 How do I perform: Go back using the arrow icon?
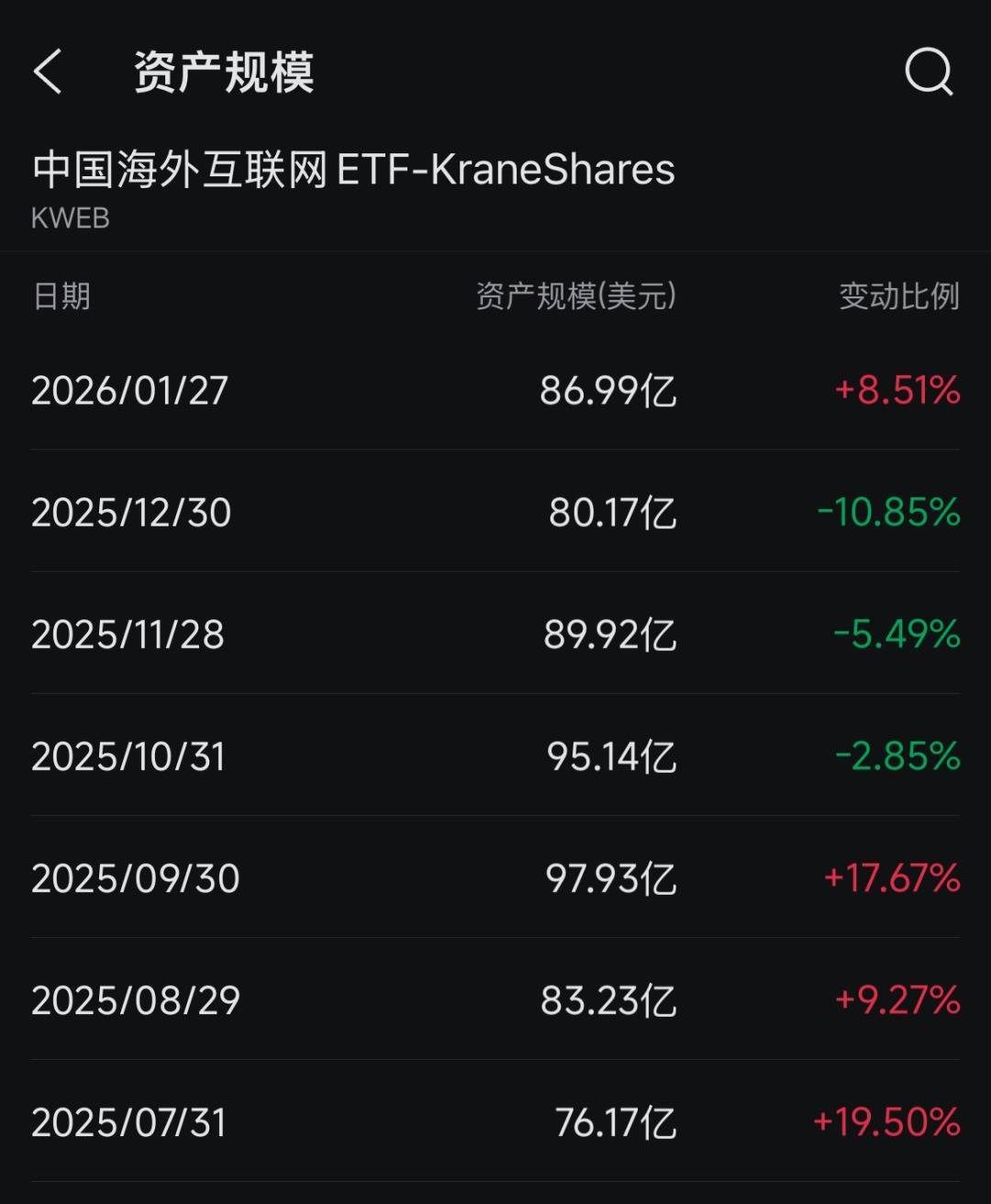[x=48, y=72]
